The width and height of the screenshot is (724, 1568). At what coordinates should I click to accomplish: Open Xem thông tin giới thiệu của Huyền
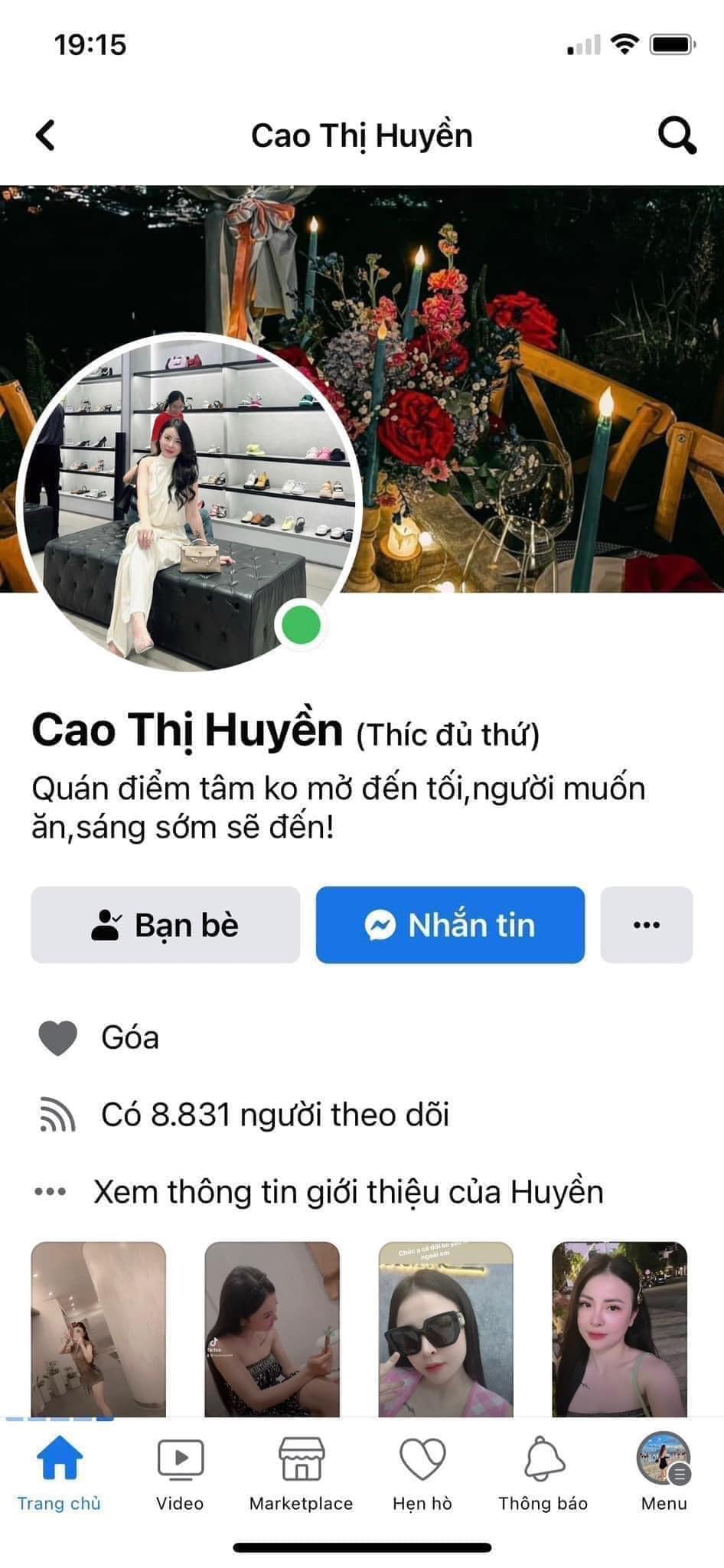(x=347, y=1192)
